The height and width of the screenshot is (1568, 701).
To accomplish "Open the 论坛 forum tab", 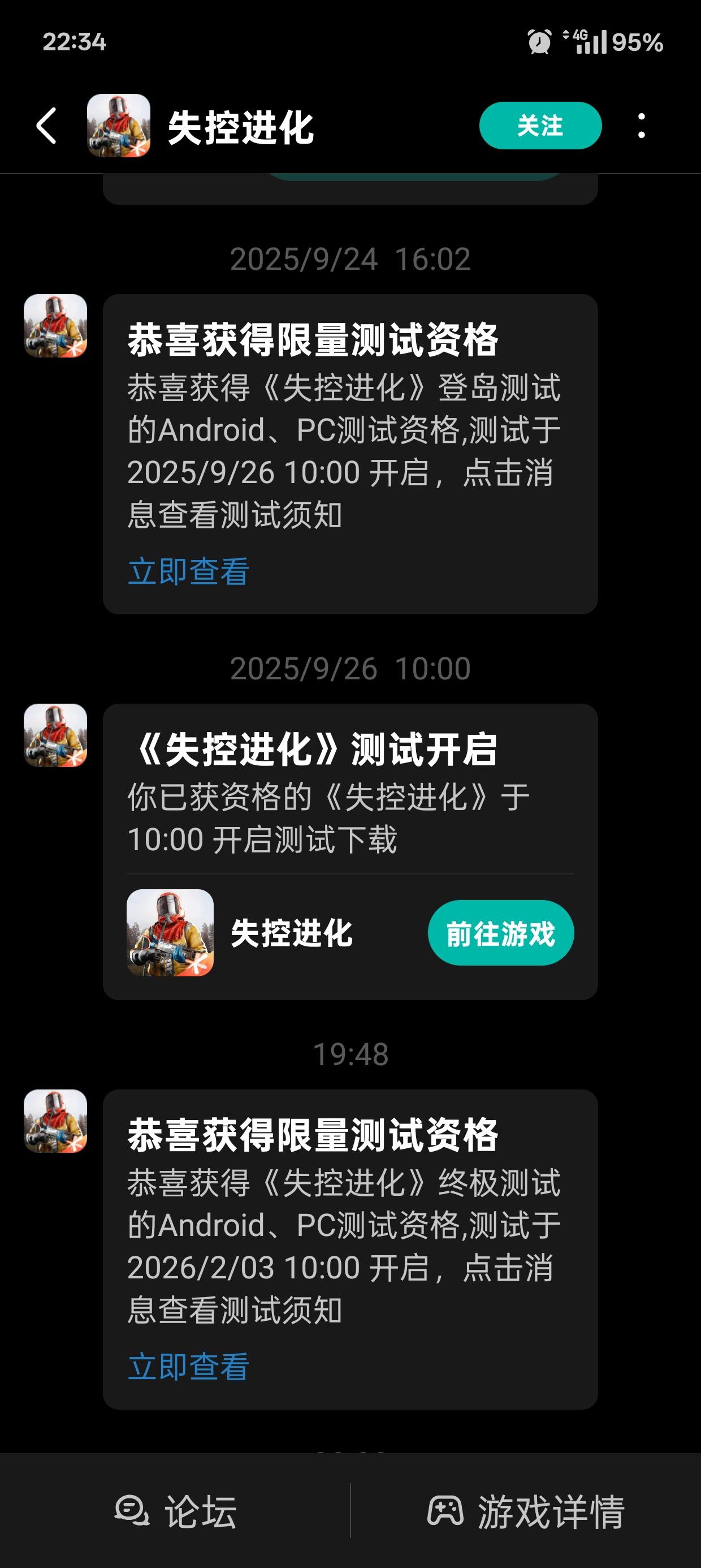I will pyautogui.click(x=175, y=1511).
